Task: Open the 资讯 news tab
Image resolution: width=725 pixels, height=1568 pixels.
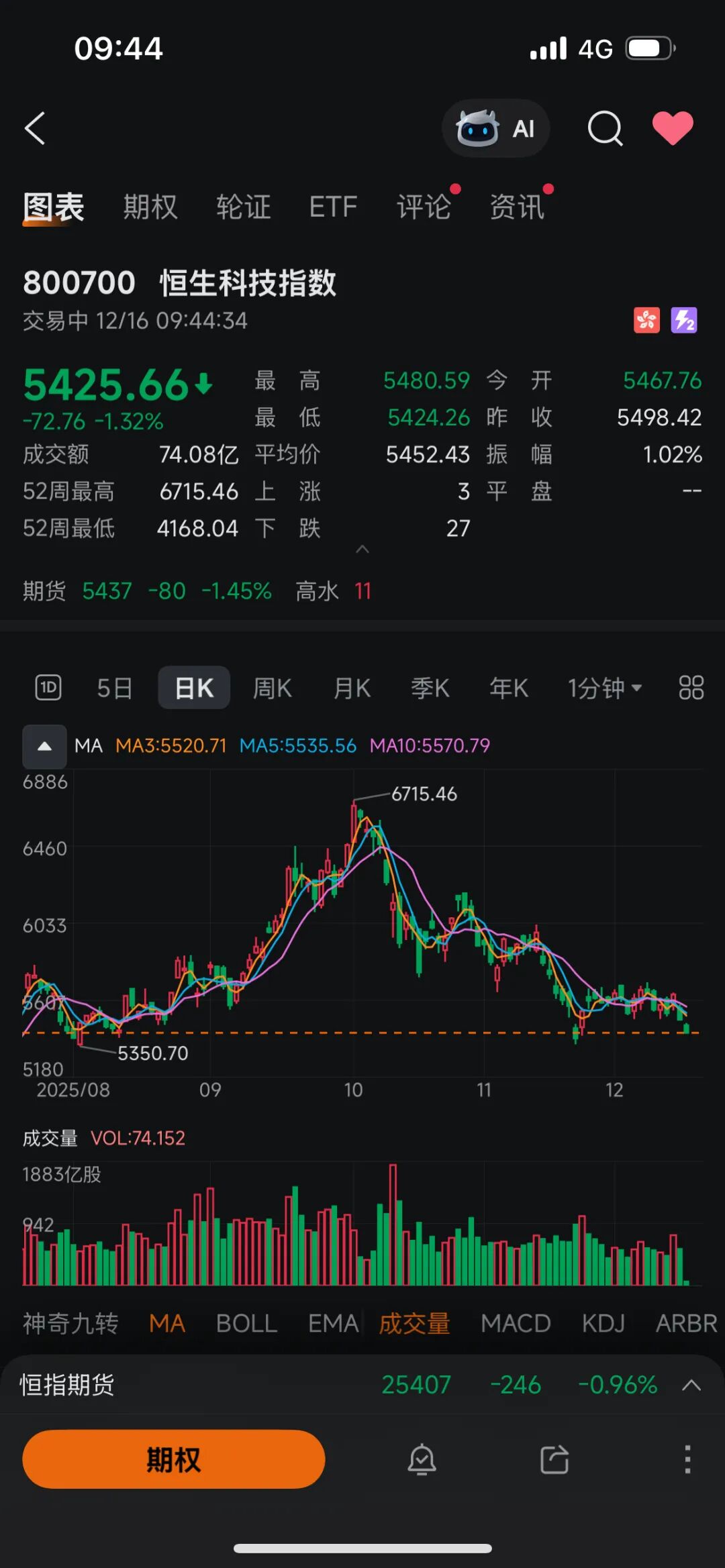Action: pos(517,207)
